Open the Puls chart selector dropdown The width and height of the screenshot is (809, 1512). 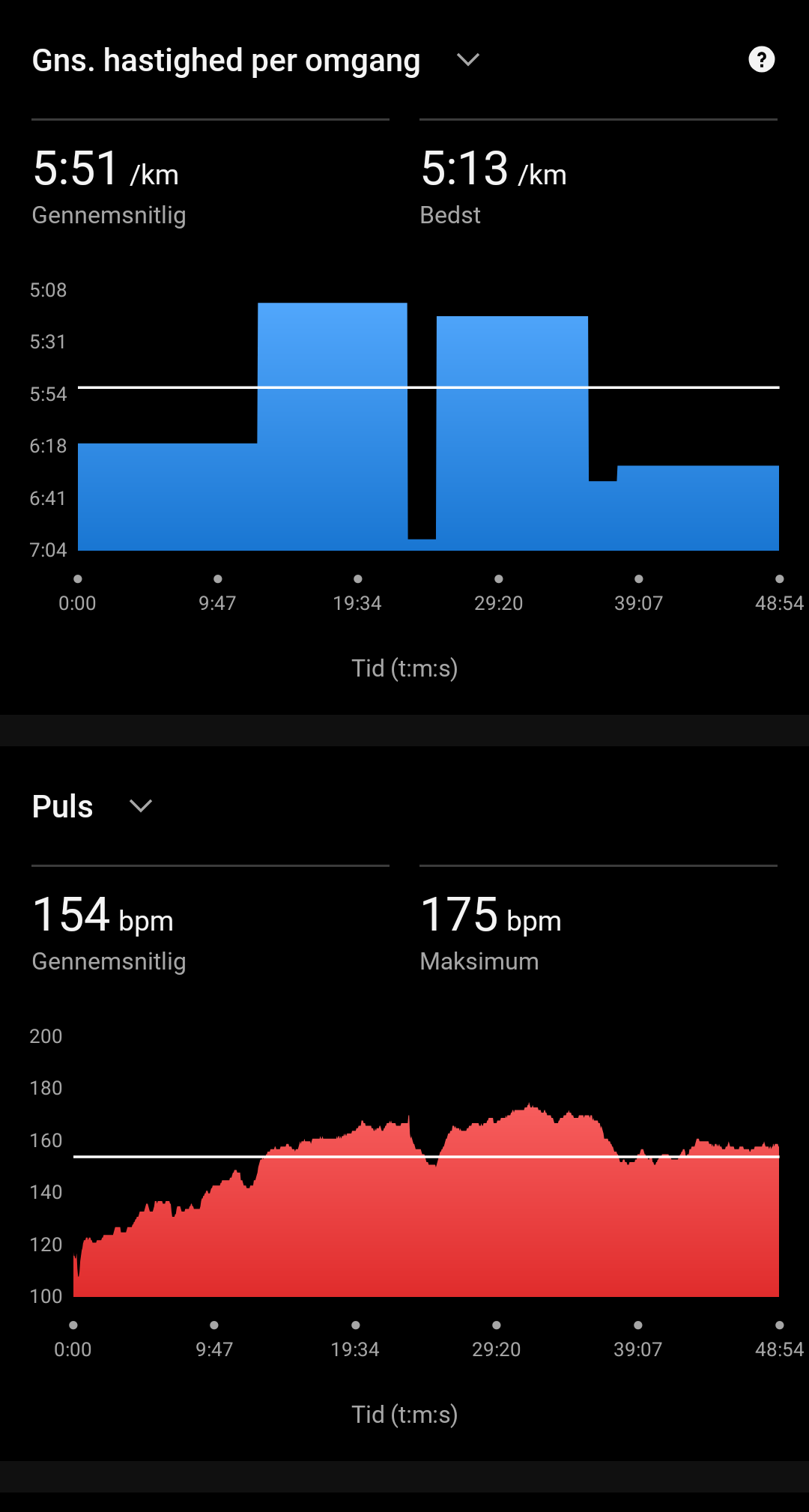(141, 806)
